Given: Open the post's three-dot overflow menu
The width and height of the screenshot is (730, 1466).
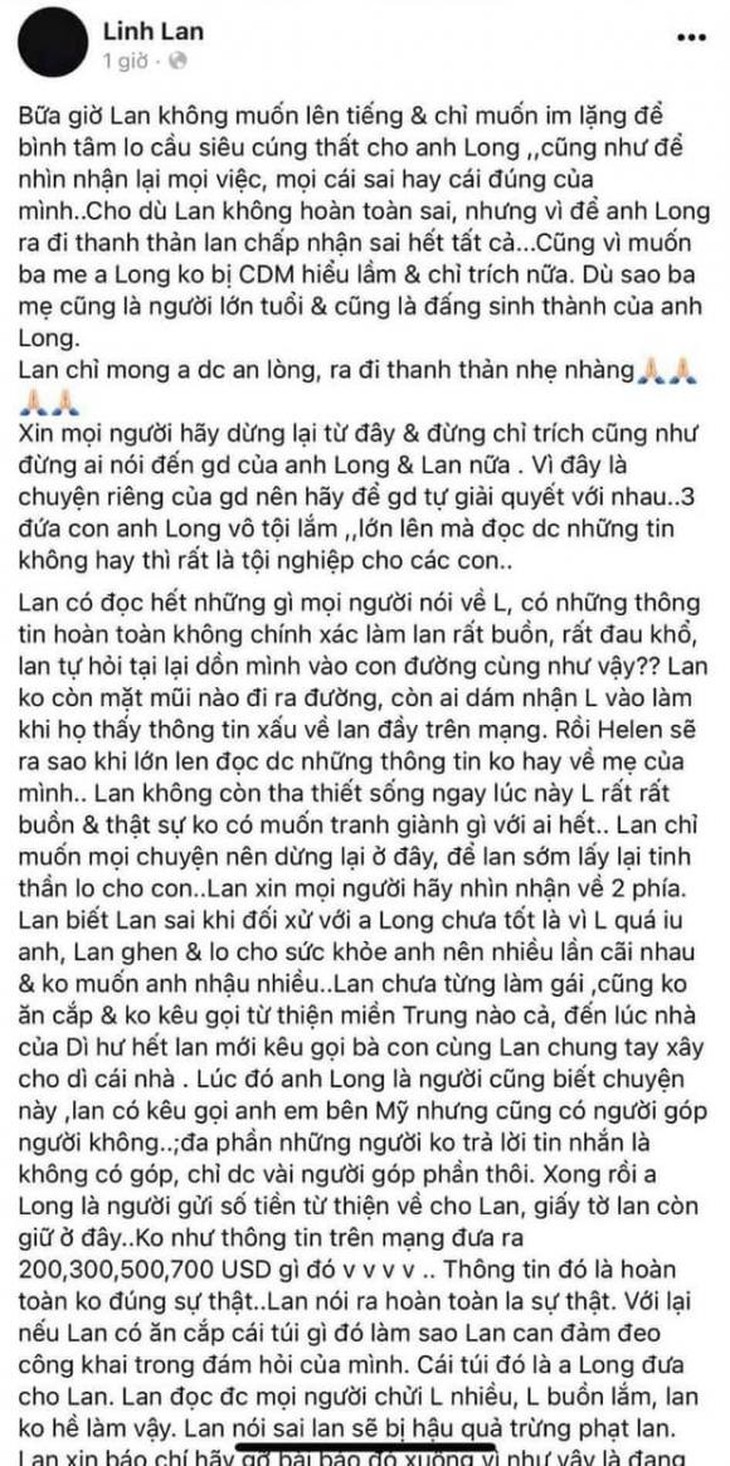Looking at the screenshot, I should [x=692, y=36].
